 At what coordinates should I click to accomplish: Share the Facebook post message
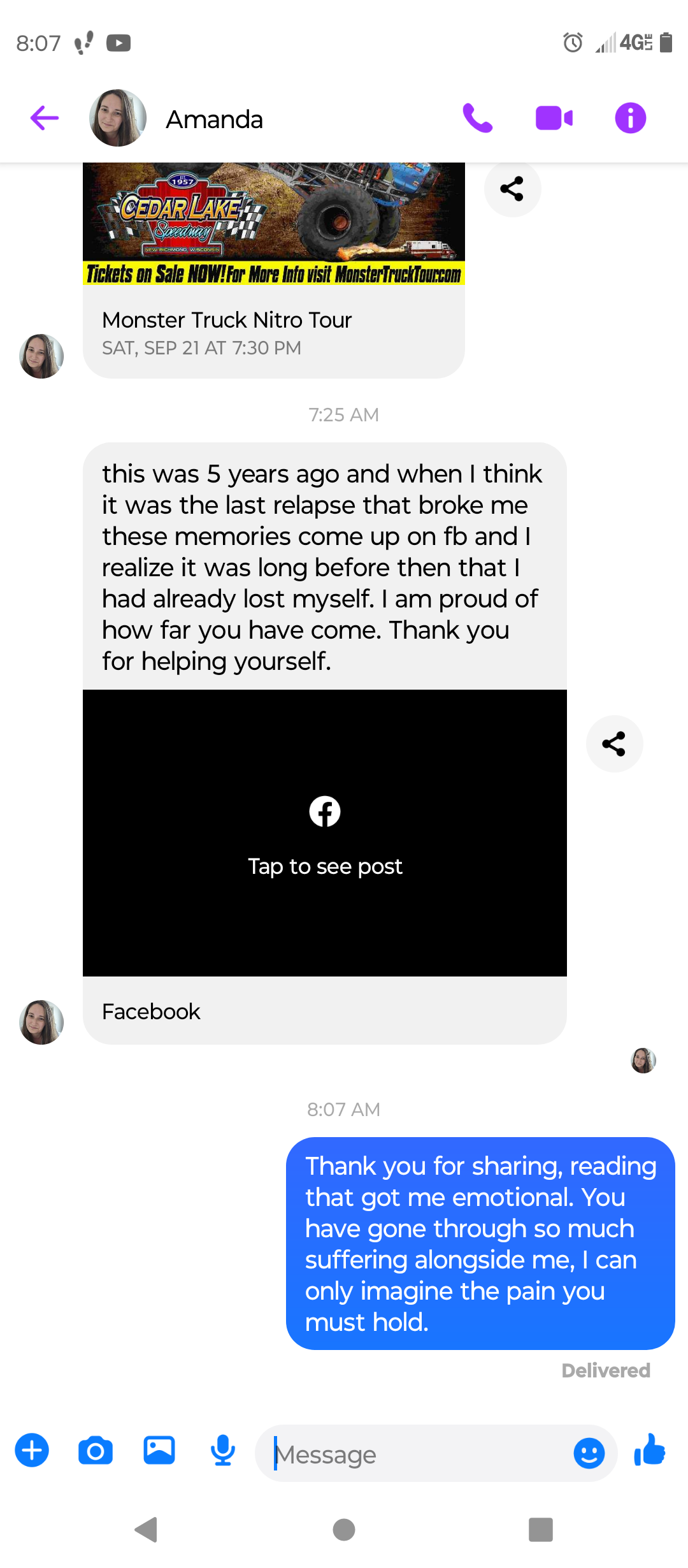click(614, 744)
